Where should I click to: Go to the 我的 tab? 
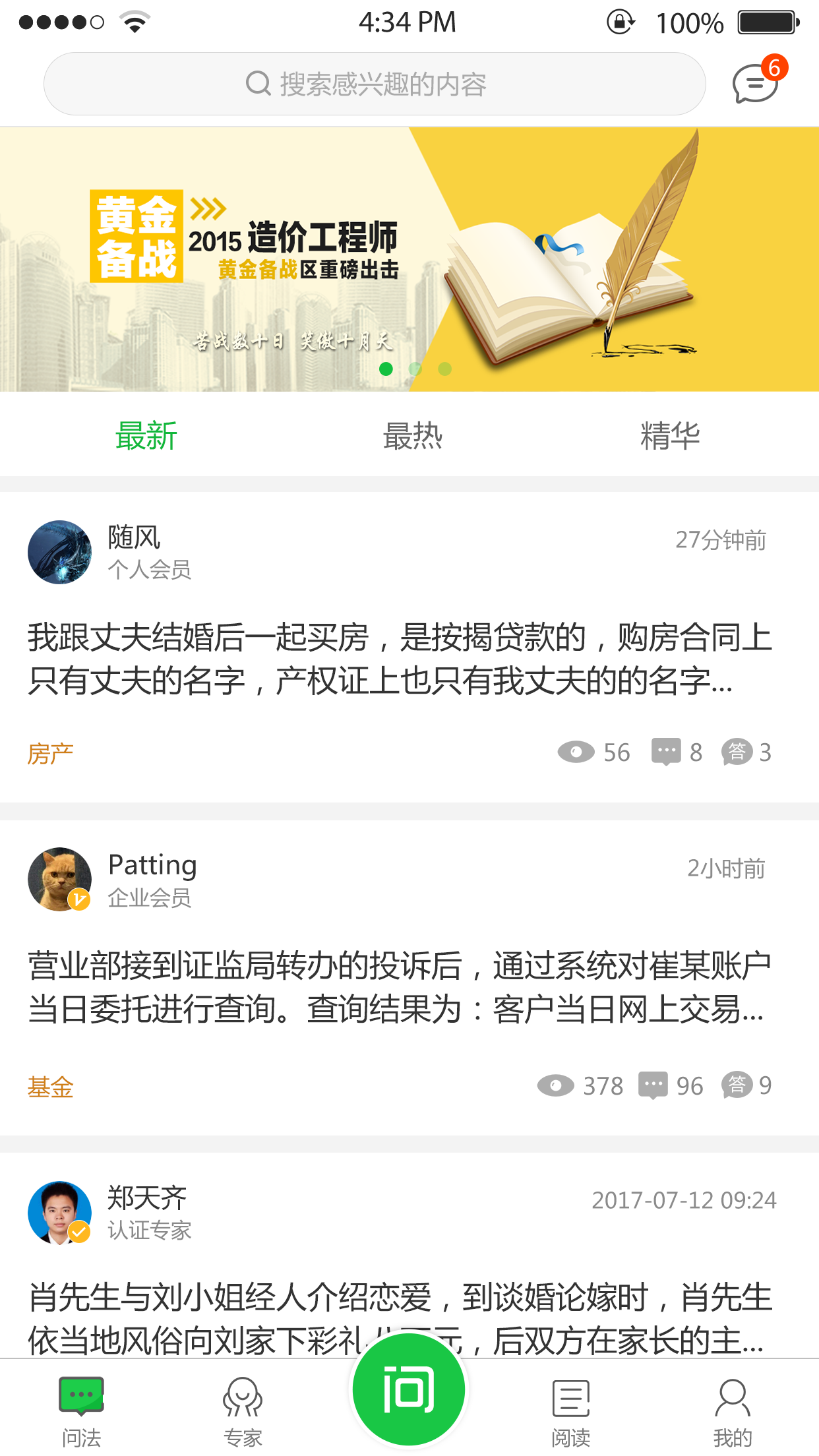click(x=733, y=1411)
